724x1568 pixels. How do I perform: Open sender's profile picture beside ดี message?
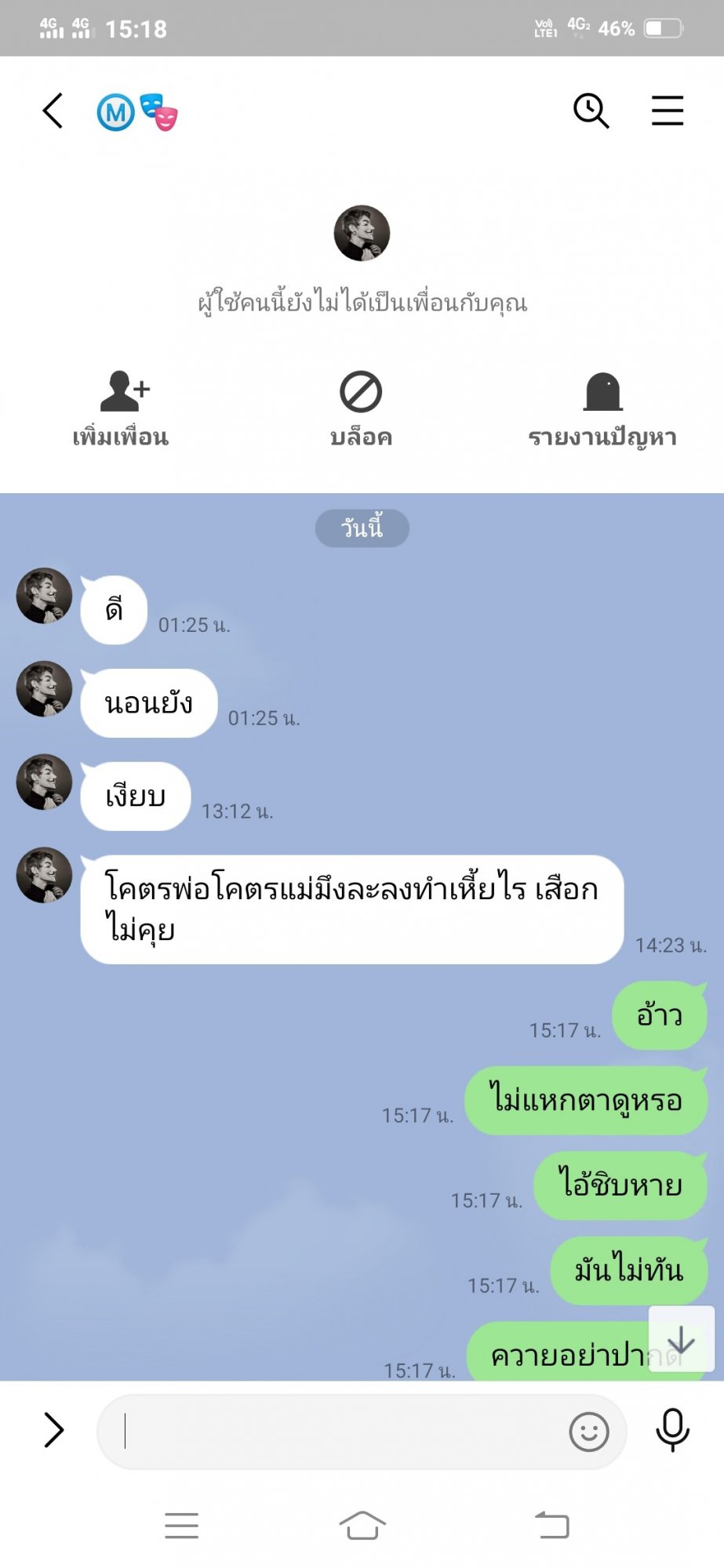pos(45,596)
